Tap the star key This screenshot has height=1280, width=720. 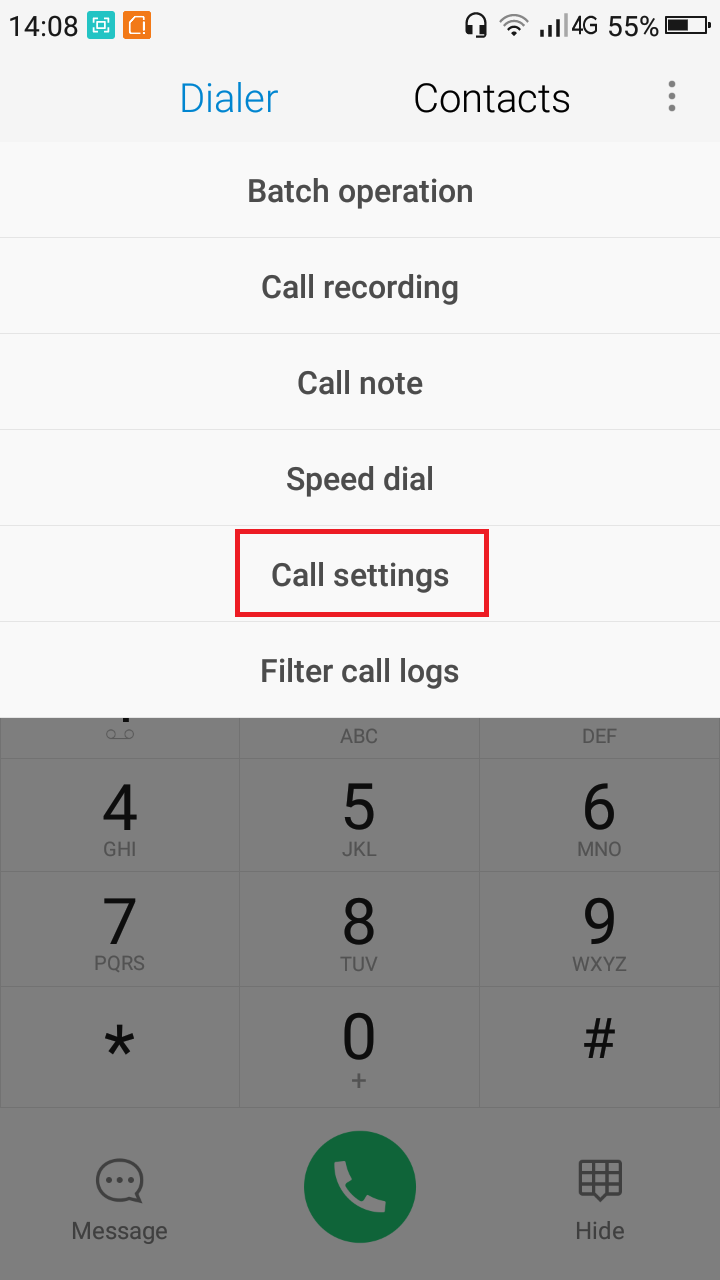click(120, 1045)
